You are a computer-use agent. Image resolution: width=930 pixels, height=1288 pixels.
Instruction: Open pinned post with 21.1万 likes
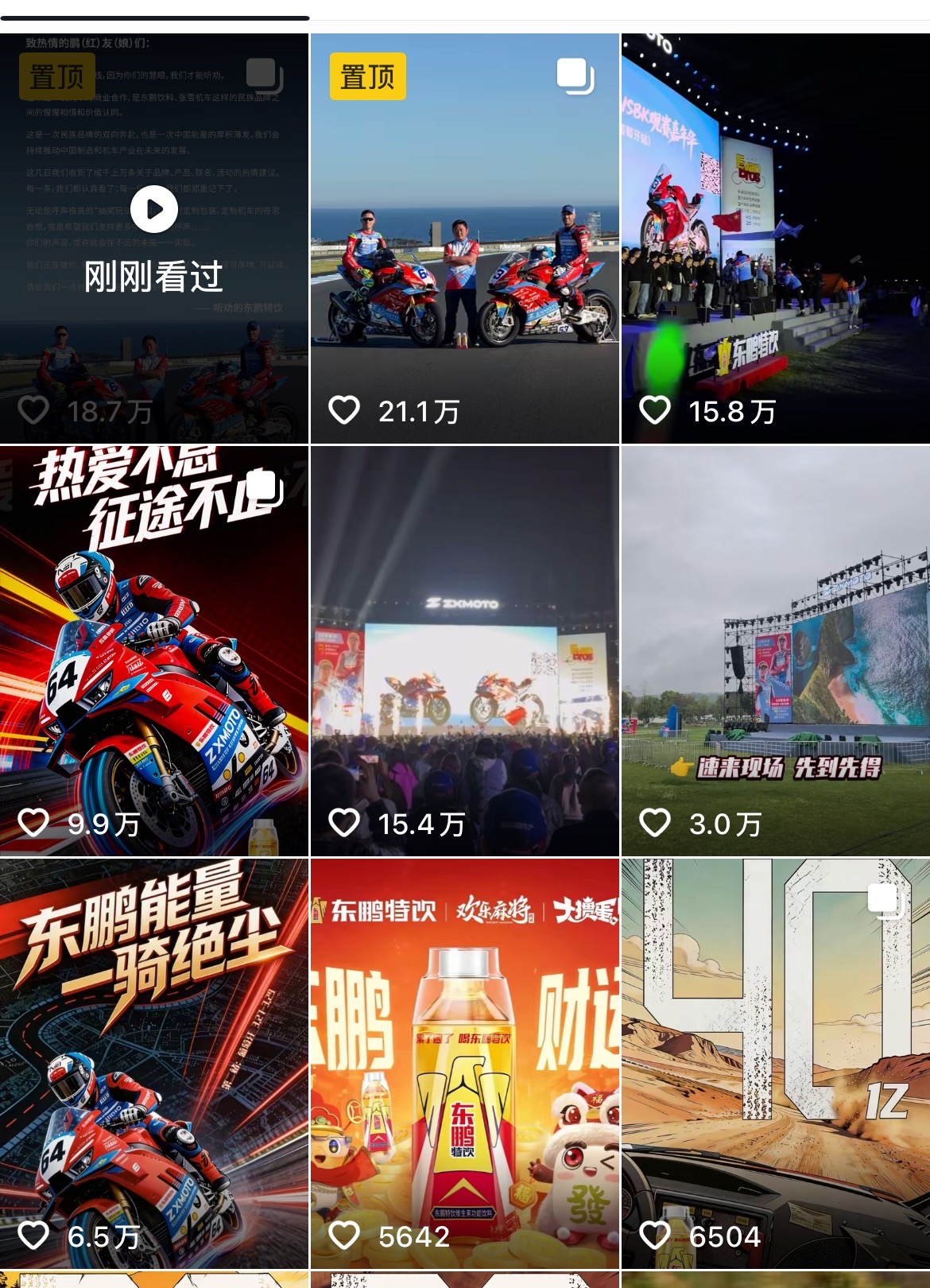tap(464, 239)
